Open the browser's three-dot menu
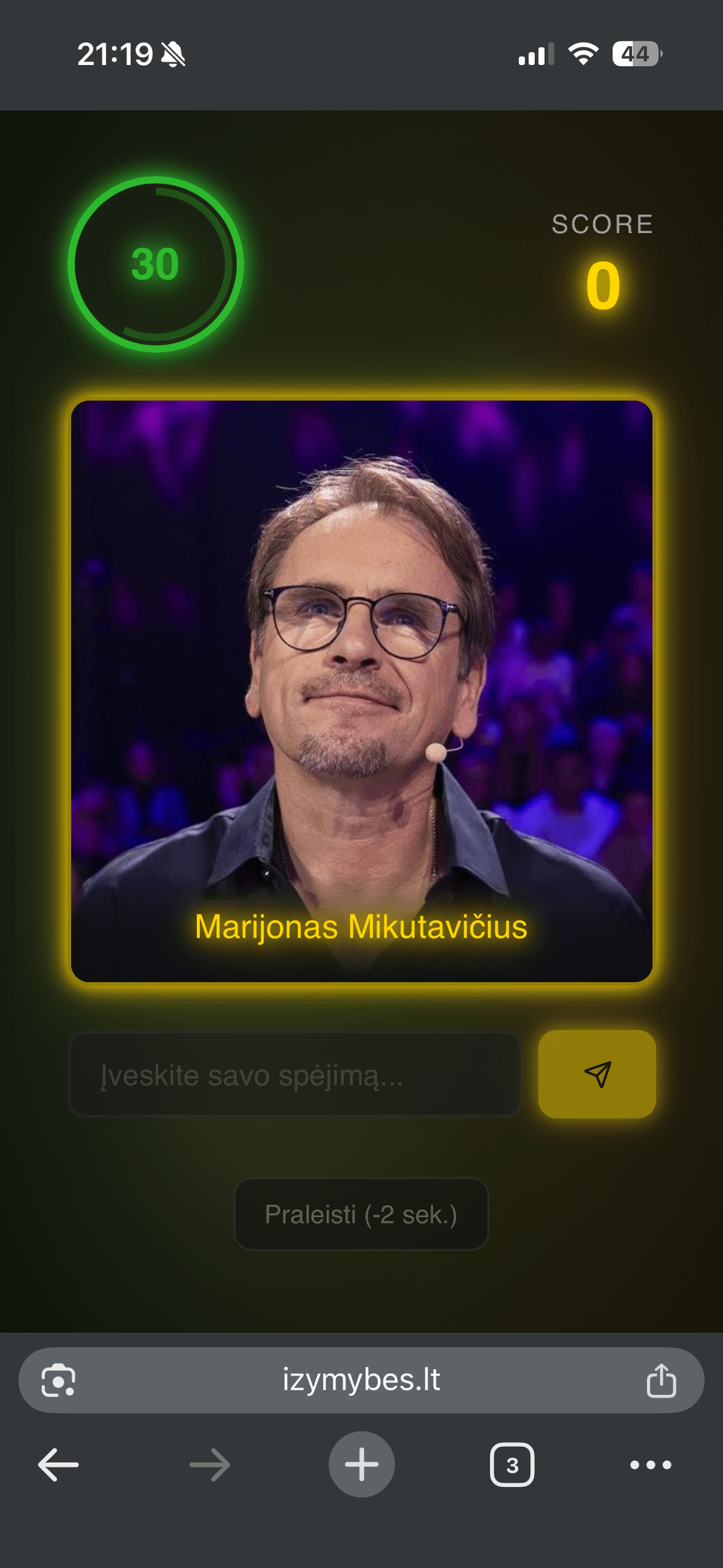This screenshot has width=723, height=1568. pyautogui.click(x=650, y=1465)
